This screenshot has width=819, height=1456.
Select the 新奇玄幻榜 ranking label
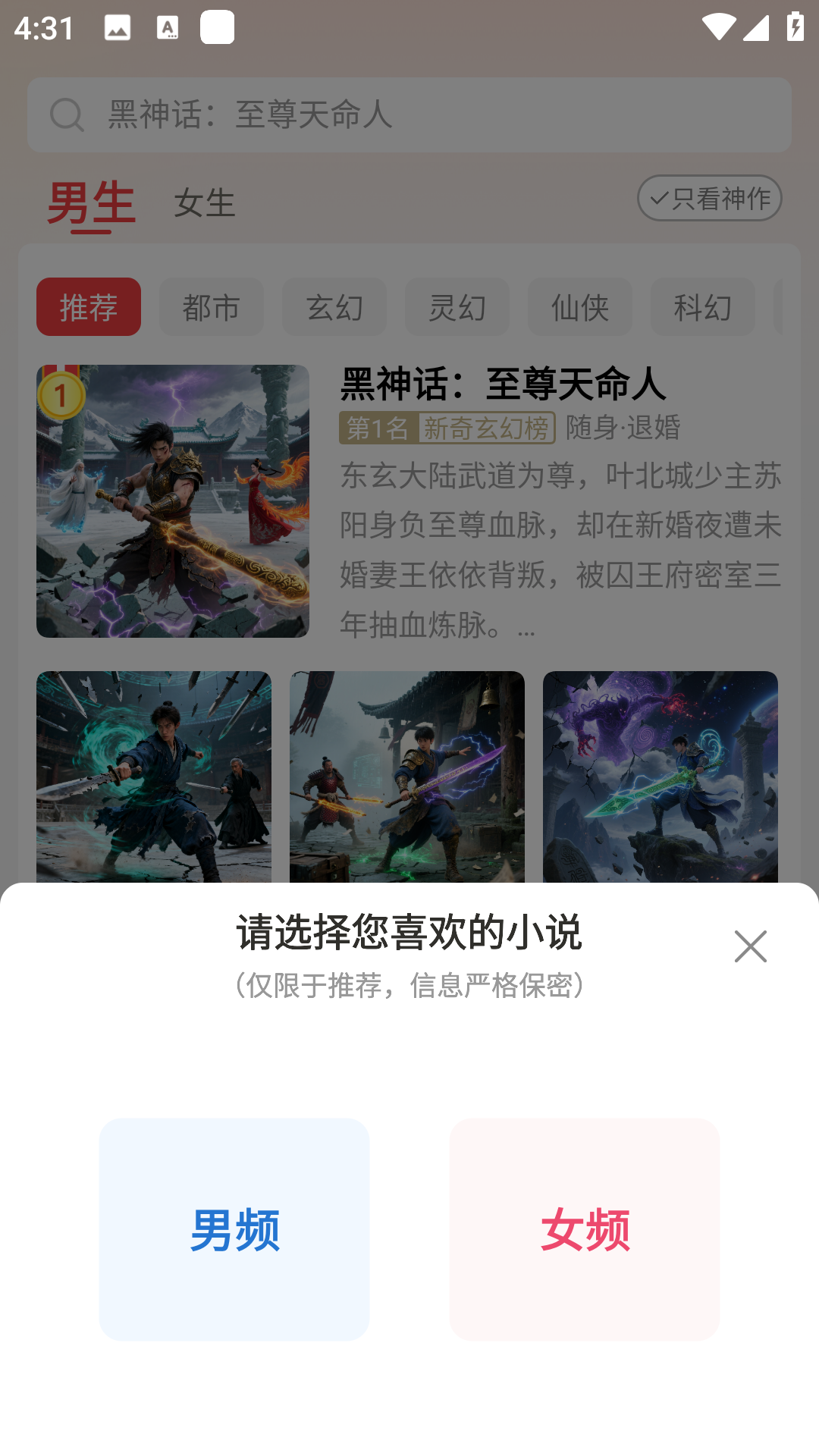click(x=488, y=429)
